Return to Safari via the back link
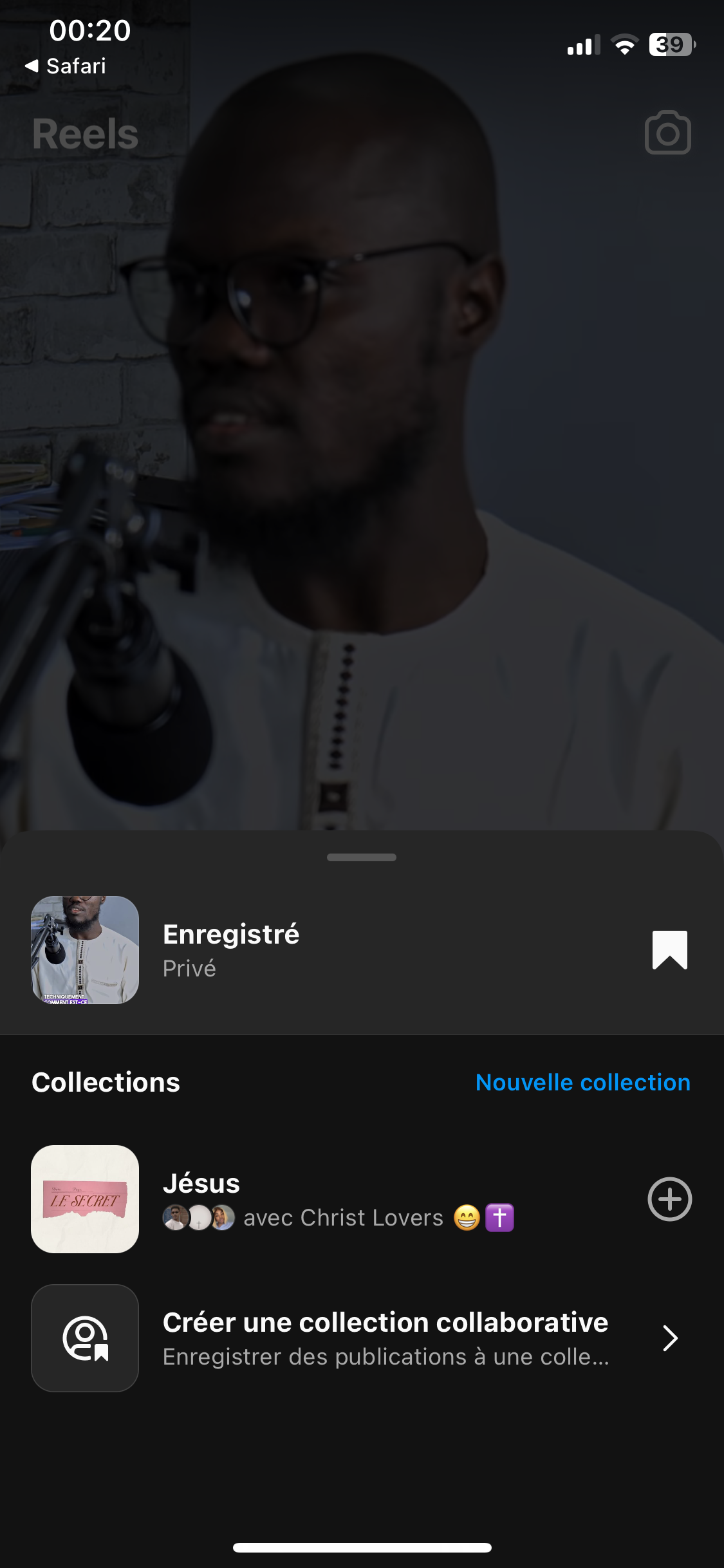 click(x=66, y=66)
